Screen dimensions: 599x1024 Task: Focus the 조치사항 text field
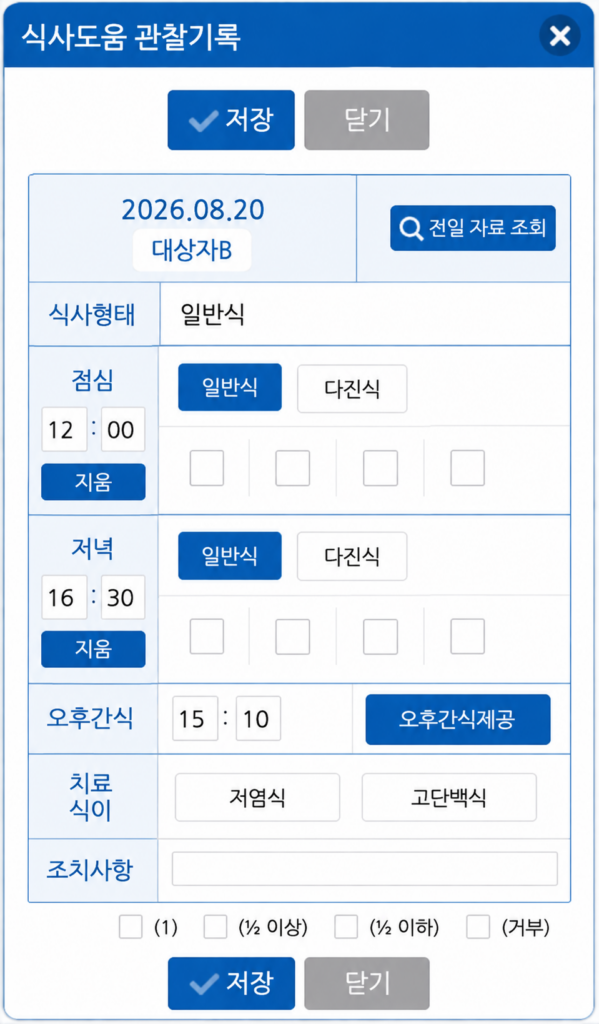364,869
